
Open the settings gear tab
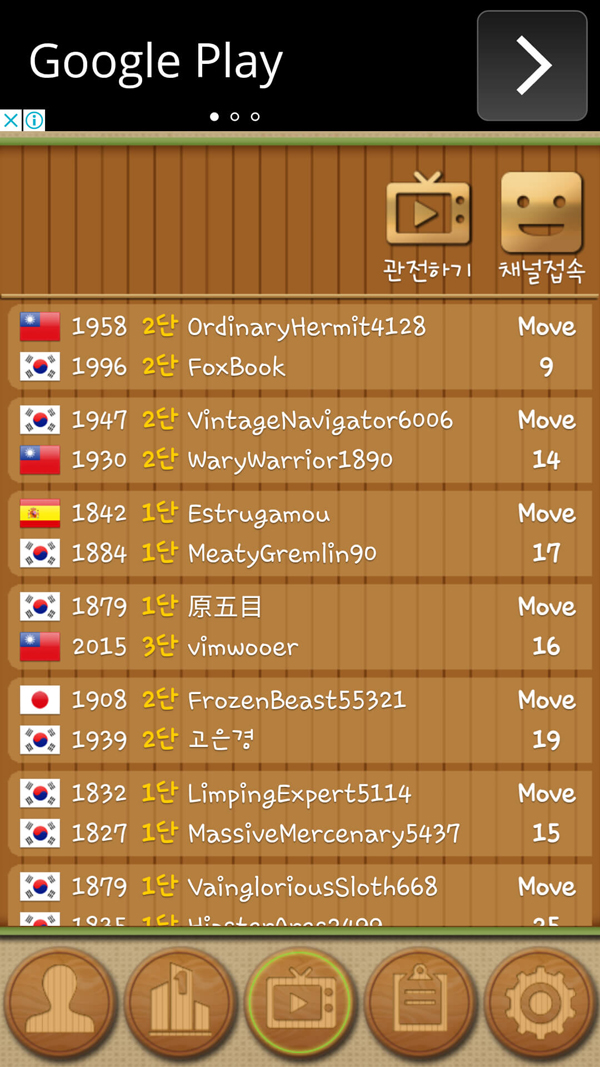pyautogui.click(x=541, y=1004)
